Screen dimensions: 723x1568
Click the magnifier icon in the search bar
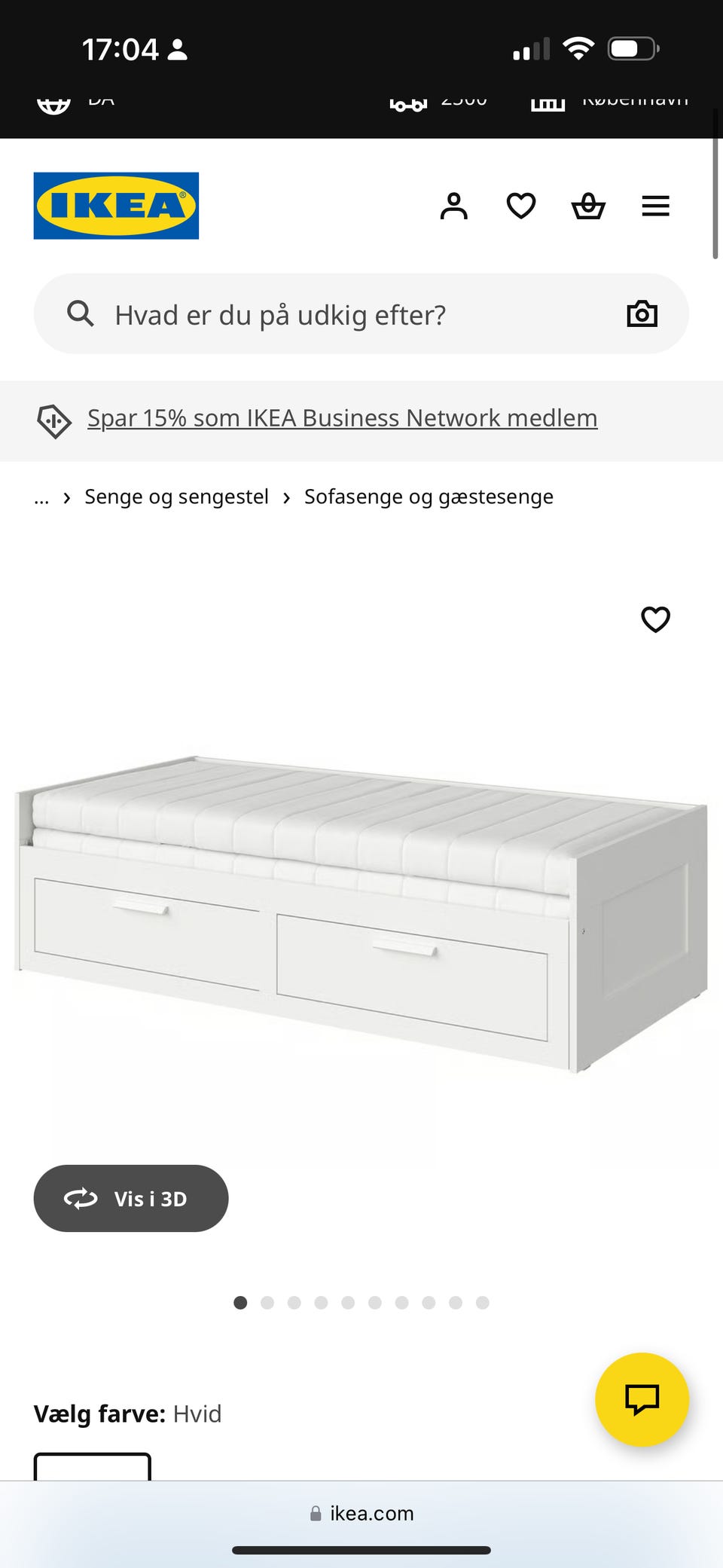[81, 313]
